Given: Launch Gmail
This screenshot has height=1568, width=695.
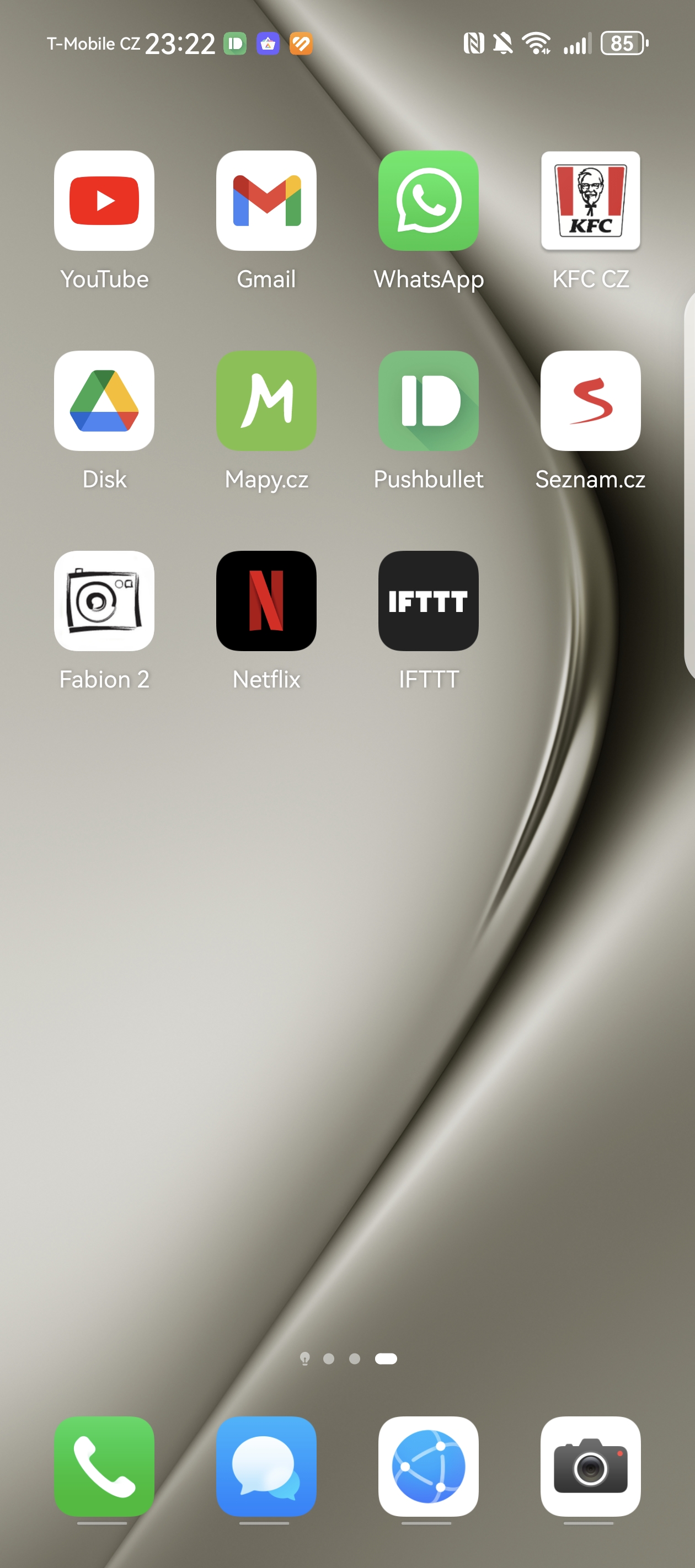Looking at the screenshot, I should click(x=266, y=201).
